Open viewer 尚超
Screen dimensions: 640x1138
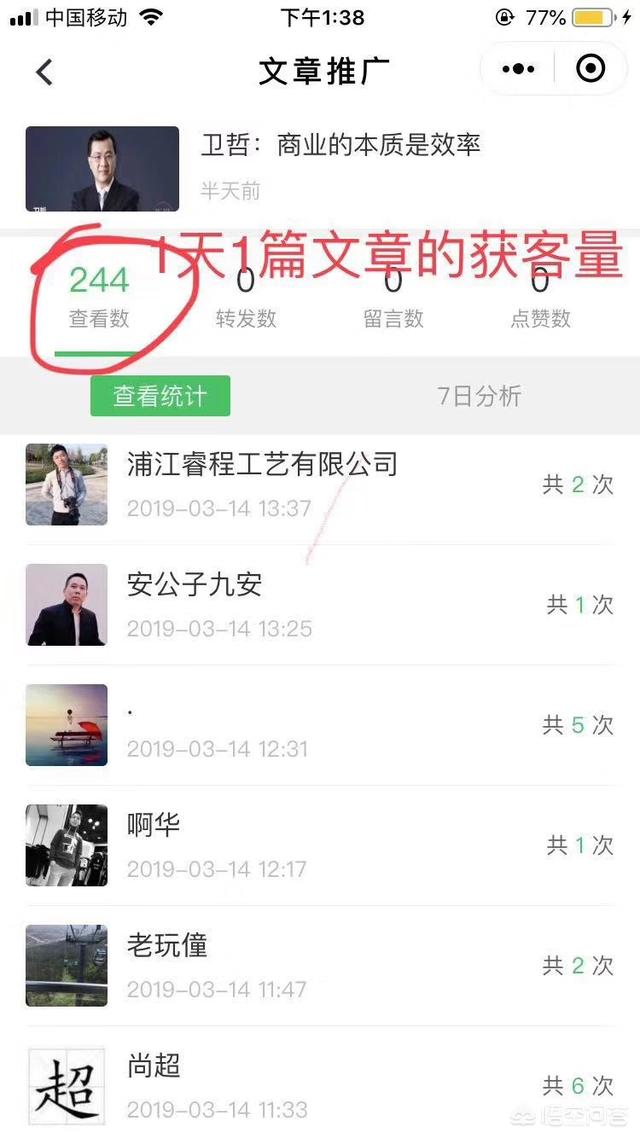[x=320, y=1083]
